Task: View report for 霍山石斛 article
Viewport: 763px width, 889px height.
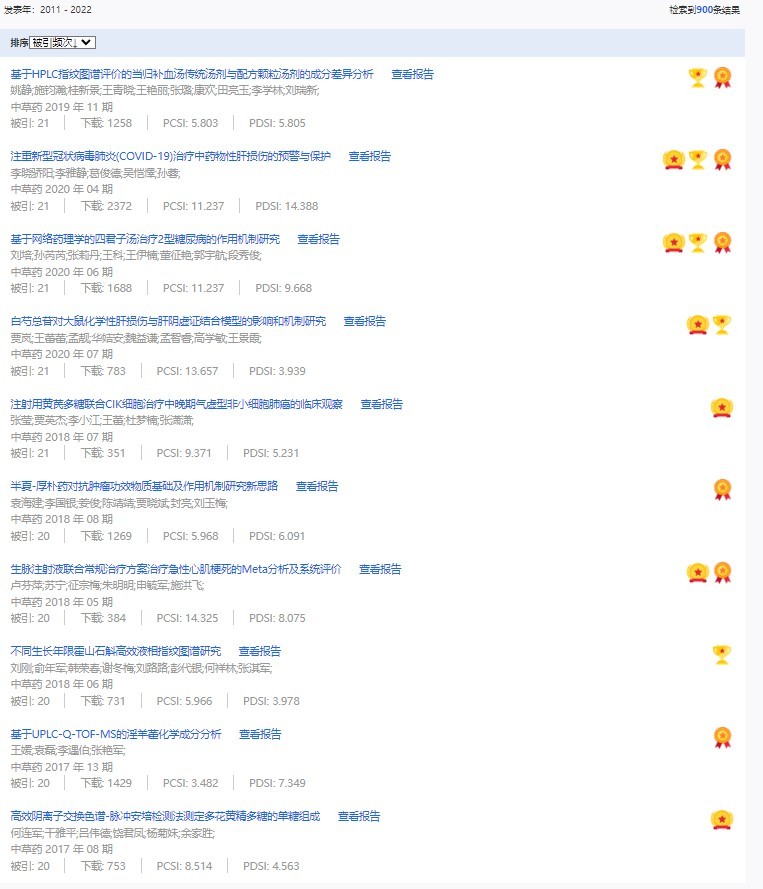Action: (259, 651)
